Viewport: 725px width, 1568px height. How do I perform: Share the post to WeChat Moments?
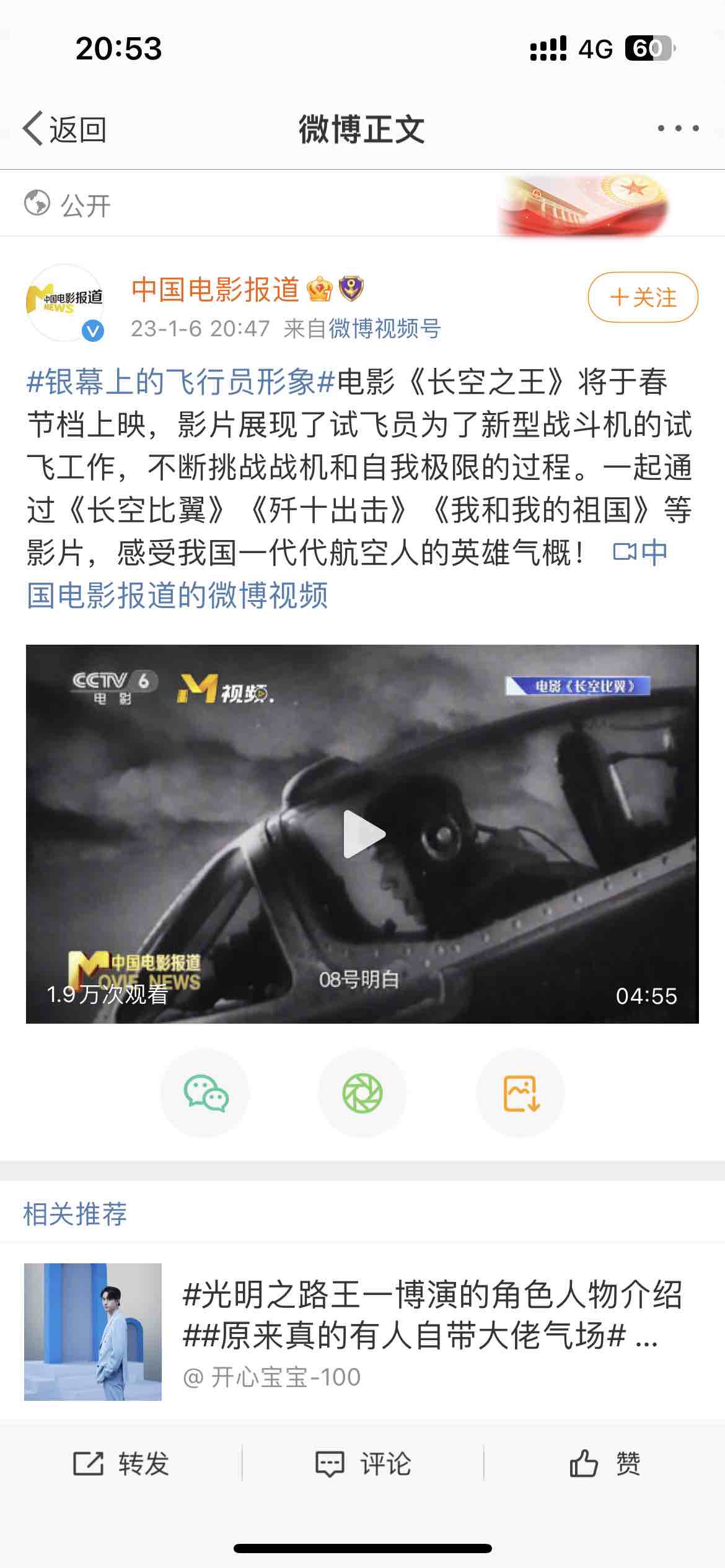362,1093
